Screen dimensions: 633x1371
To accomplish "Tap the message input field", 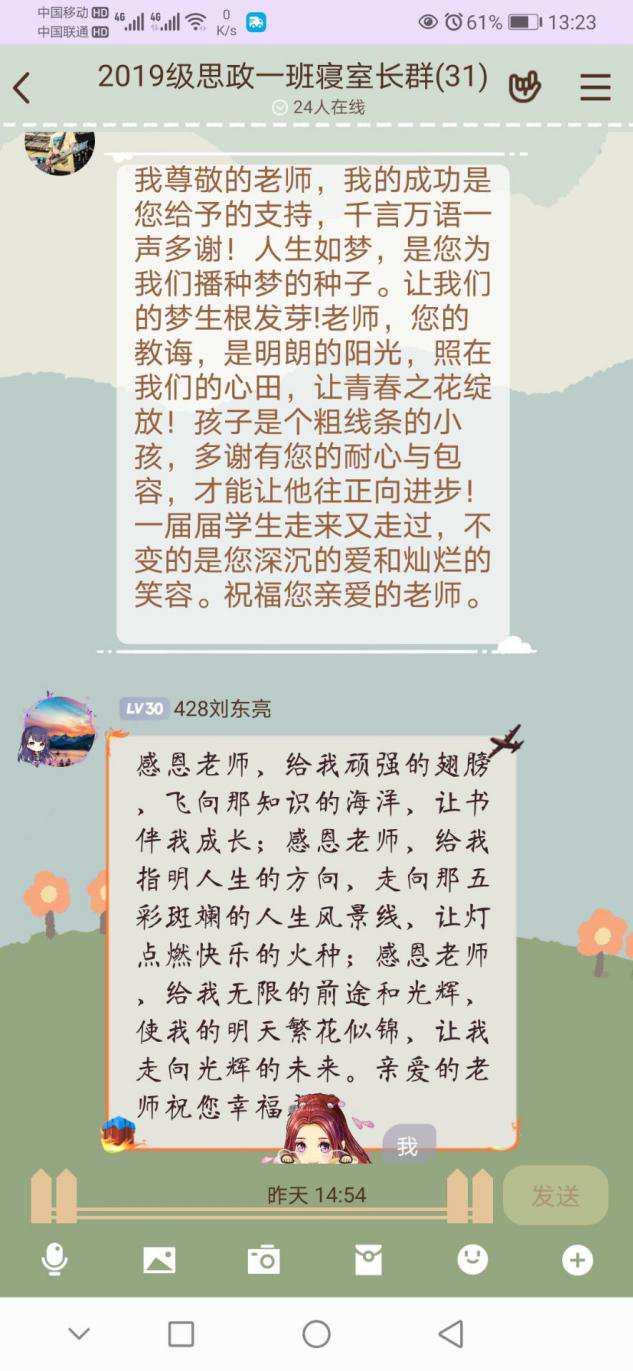I will 270,1196.
